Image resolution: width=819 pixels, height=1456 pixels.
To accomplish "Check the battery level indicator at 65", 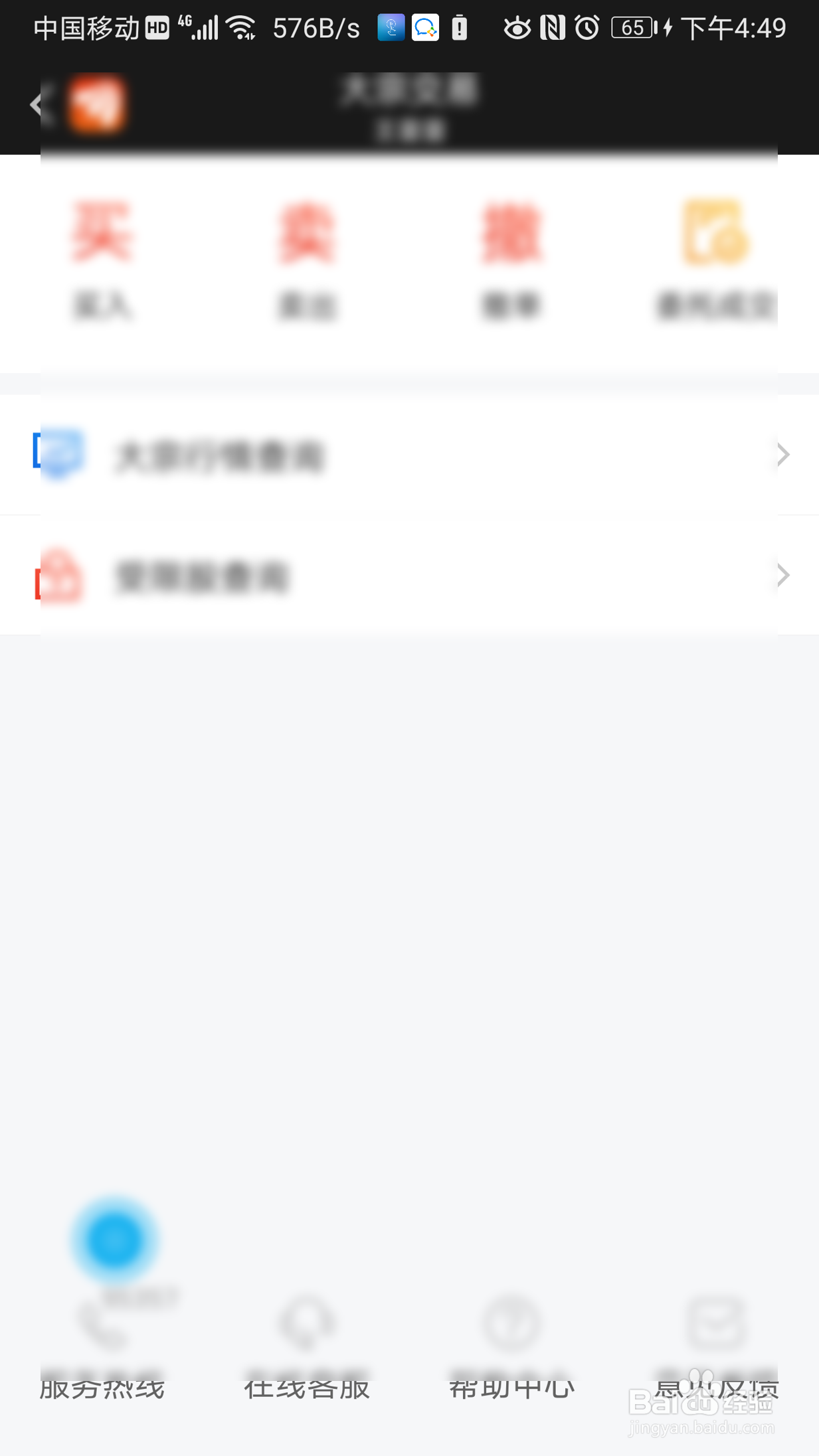I will [631, 27].
